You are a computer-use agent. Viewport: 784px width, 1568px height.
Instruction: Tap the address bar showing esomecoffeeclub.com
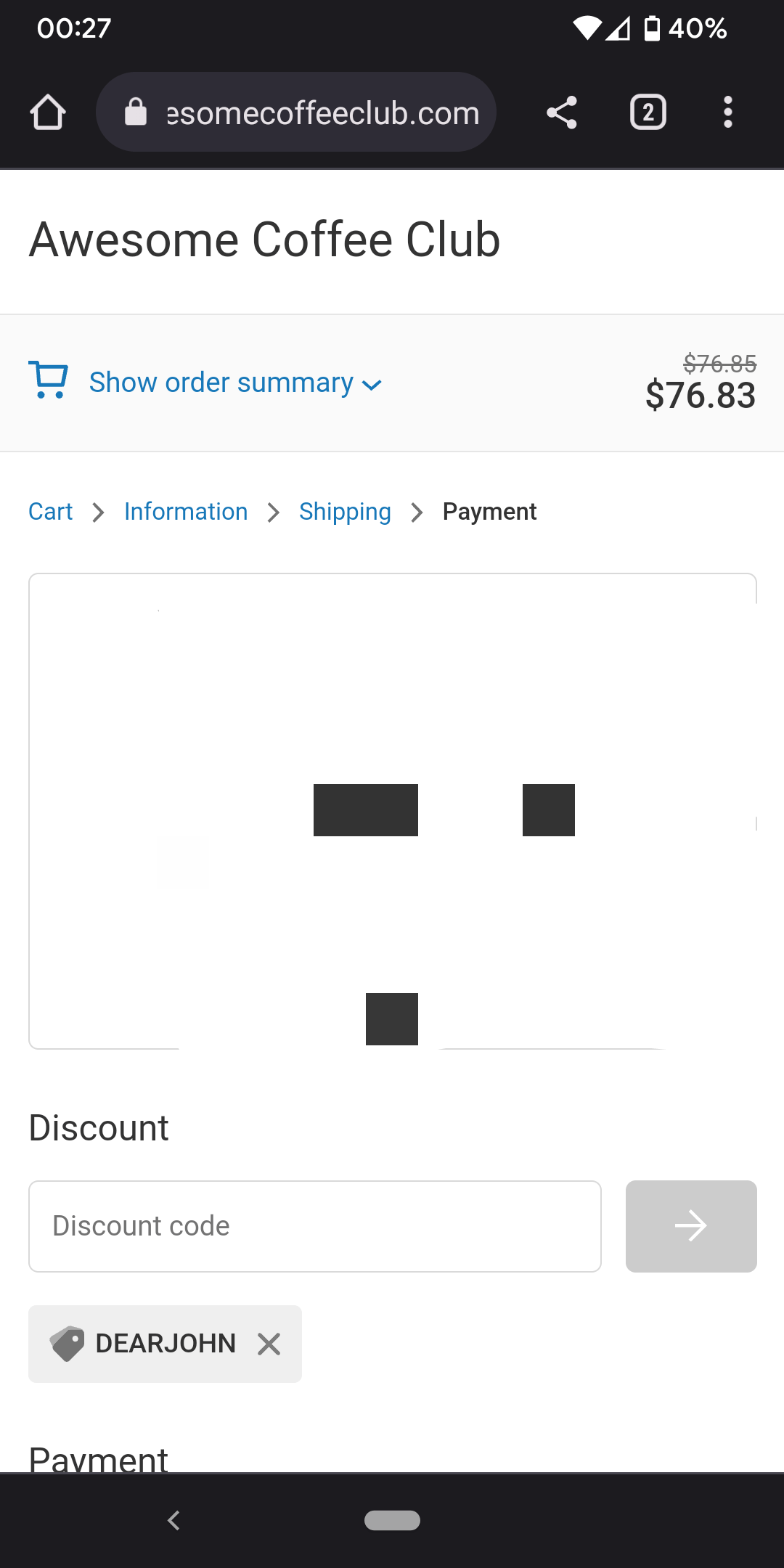(x=296, y=112)
